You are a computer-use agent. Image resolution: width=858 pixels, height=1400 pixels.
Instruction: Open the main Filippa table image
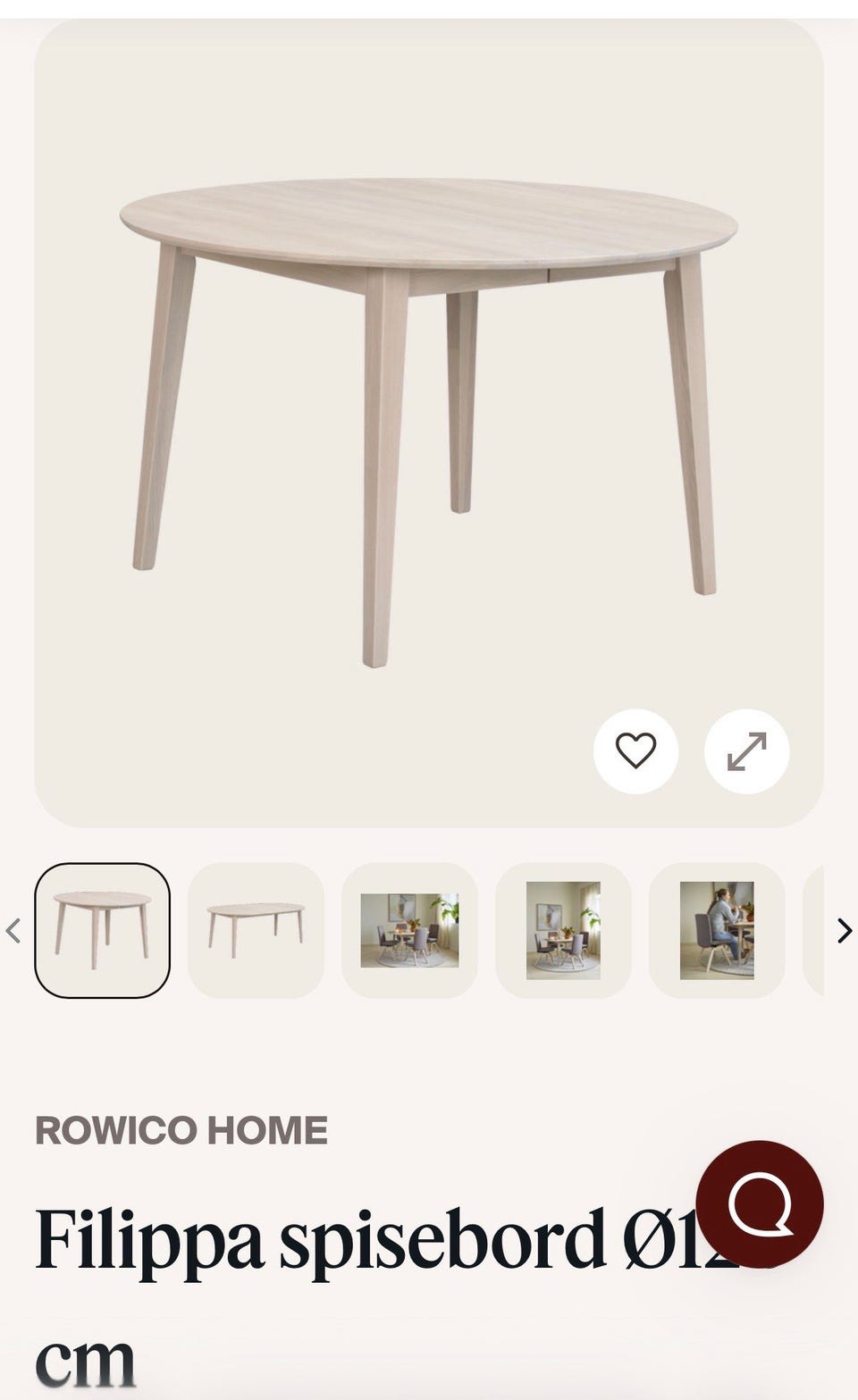[x=428, y=423]
